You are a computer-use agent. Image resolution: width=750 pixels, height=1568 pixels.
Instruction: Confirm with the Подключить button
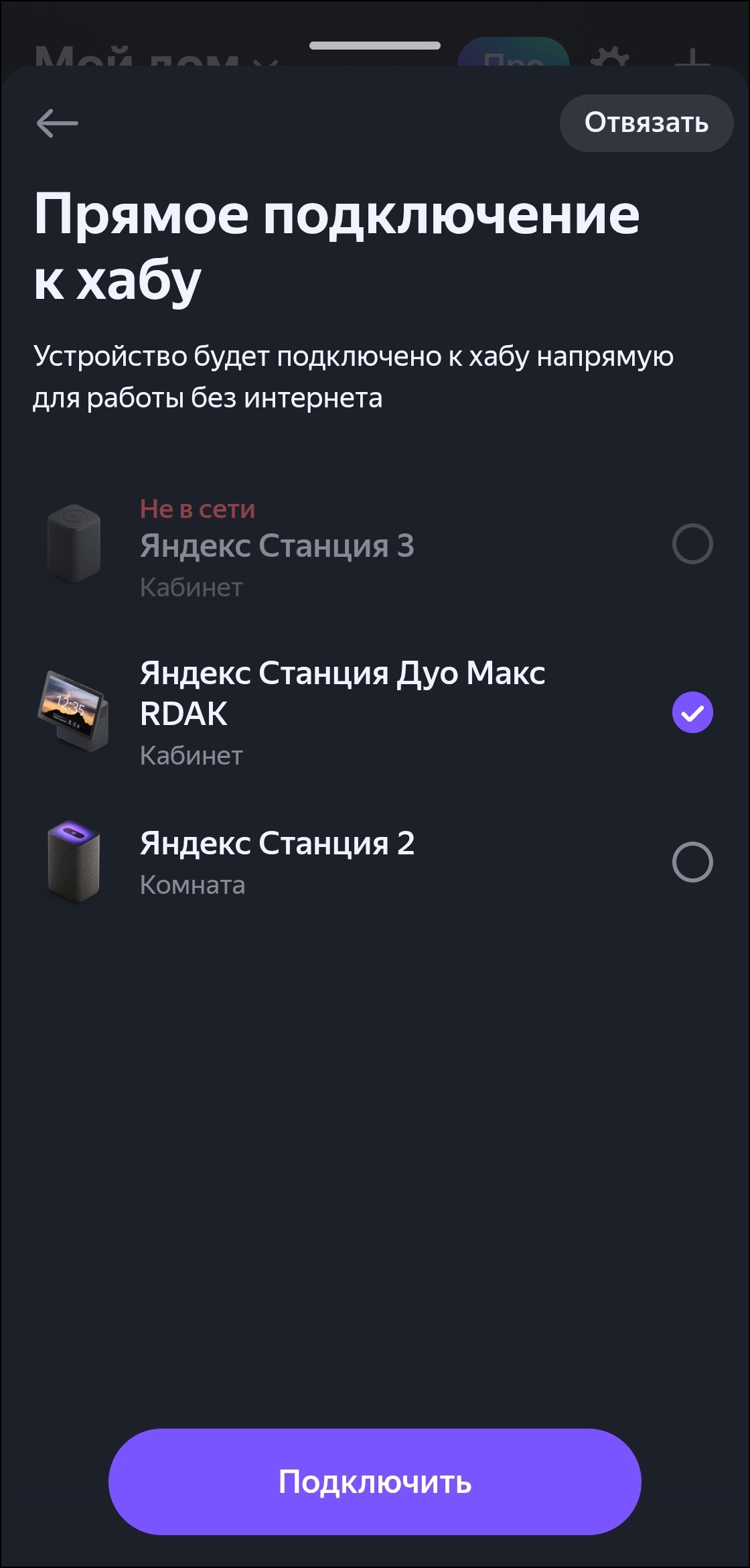pos(374,1482)
